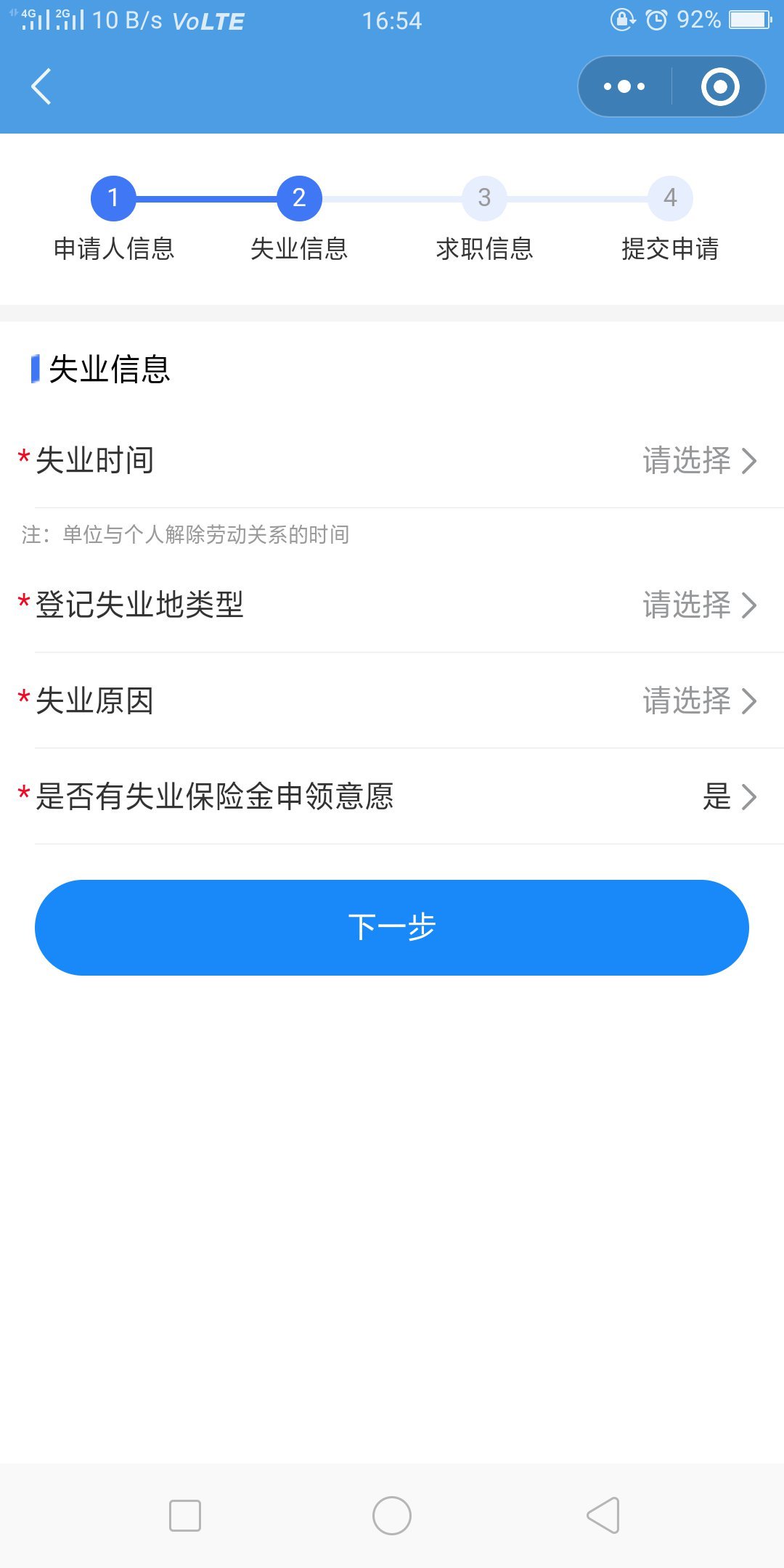Change 是否有失业保险金申领意愿 selection

pos(729,796)
